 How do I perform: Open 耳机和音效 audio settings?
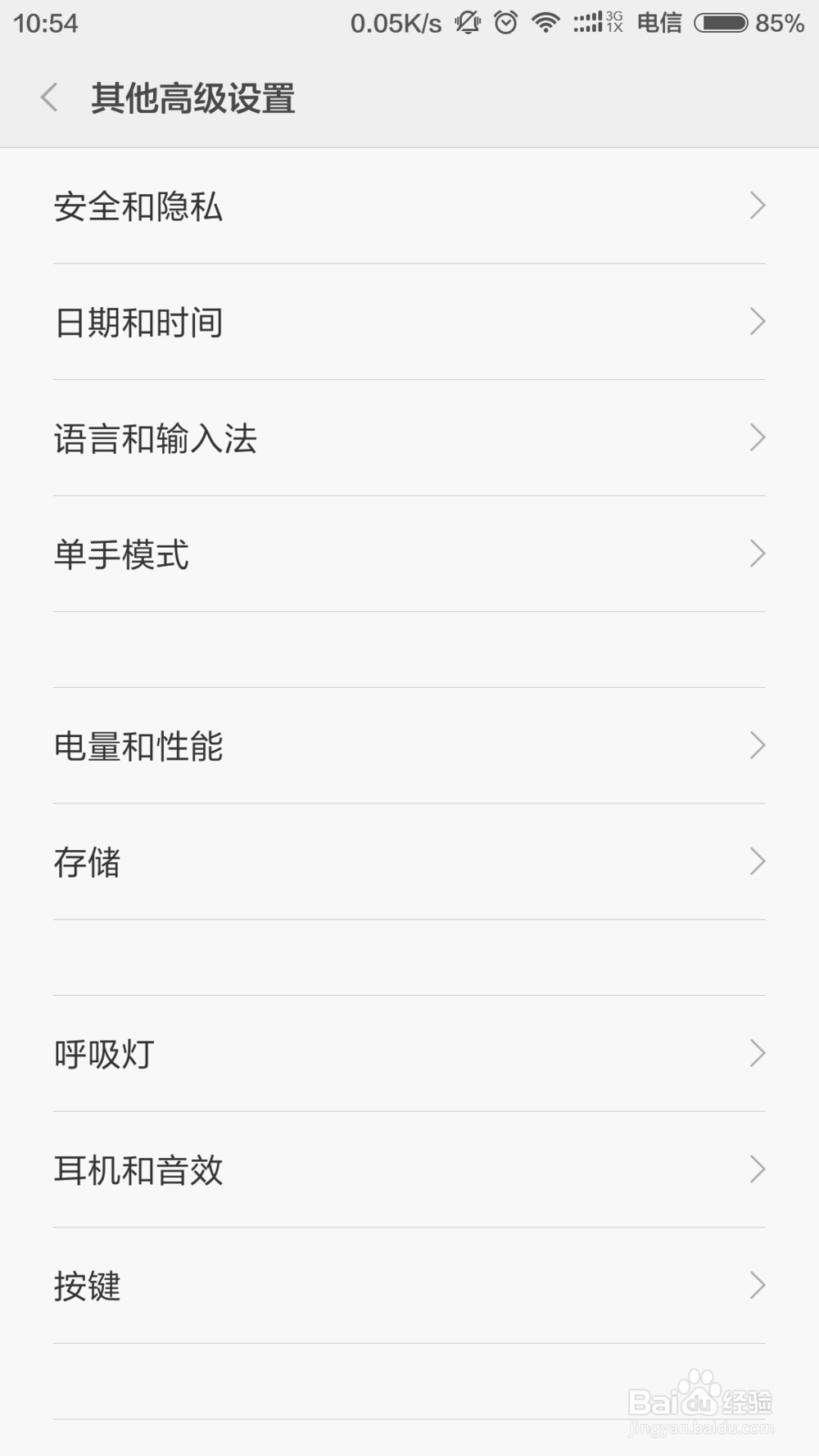point(409,1171)
